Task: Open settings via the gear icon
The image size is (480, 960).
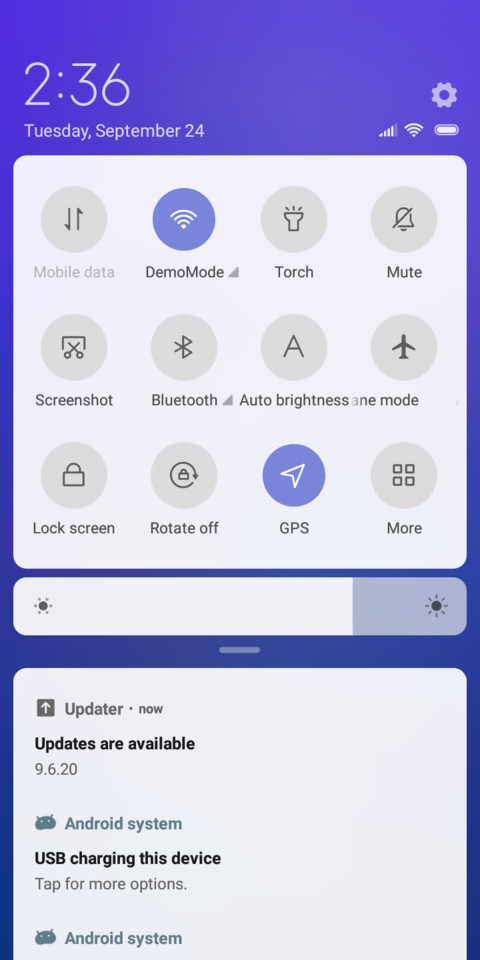Action: pos(444,95)
